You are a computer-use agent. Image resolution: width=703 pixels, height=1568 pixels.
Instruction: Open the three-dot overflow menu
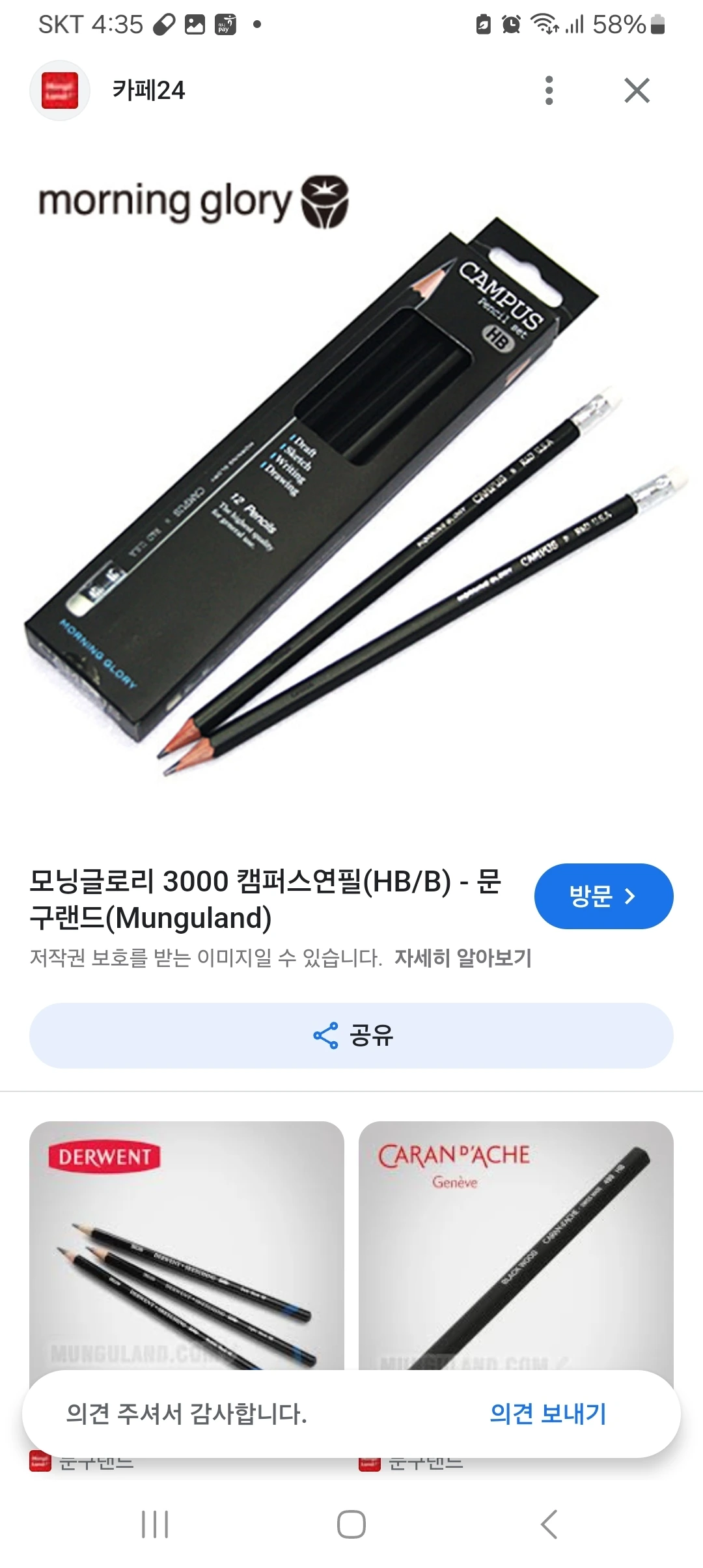(549, 91)
